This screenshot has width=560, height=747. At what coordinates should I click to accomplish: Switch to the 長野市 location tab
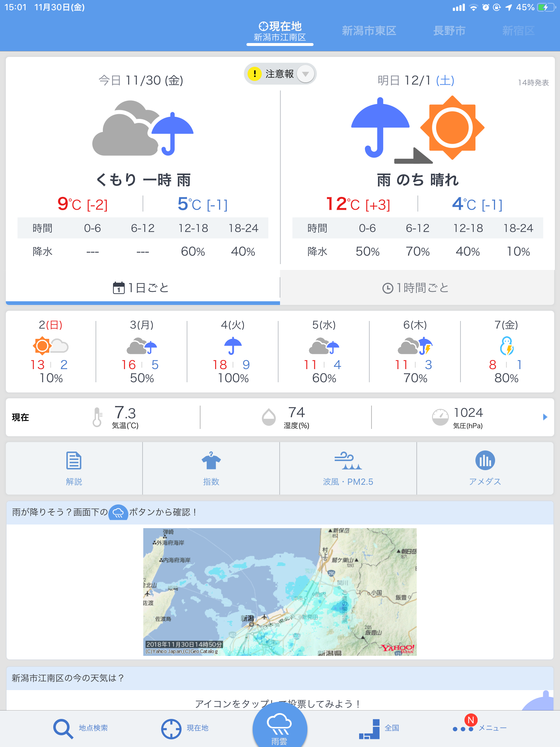point(449,31)
